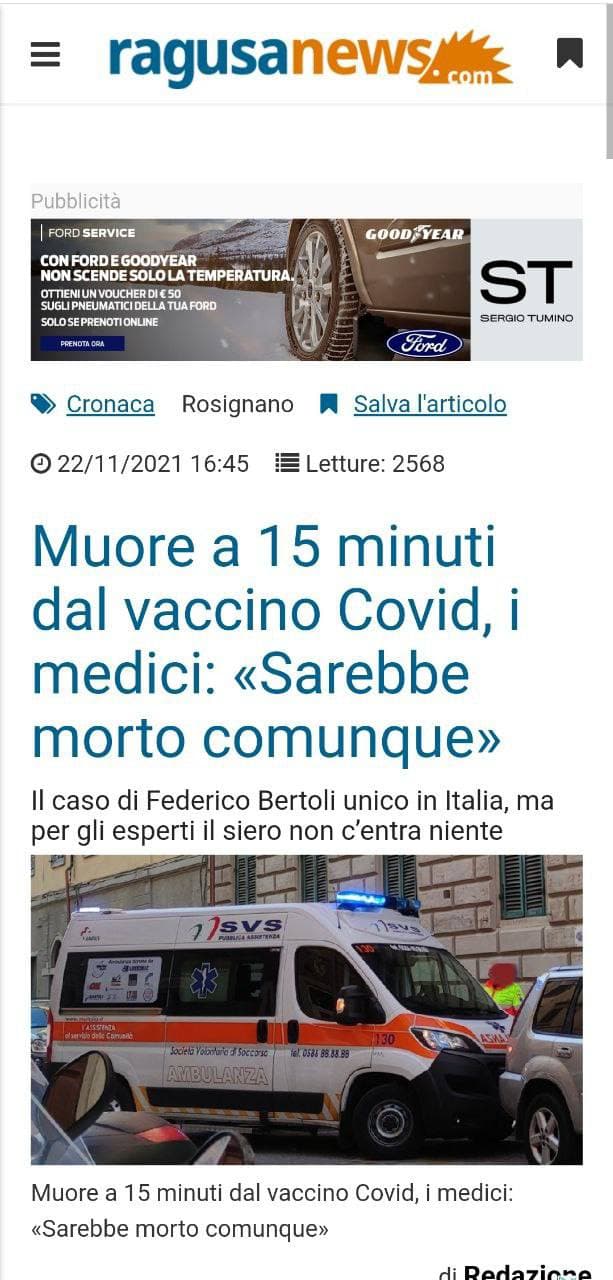Open saved articles bookmark icon

[569, 53]
